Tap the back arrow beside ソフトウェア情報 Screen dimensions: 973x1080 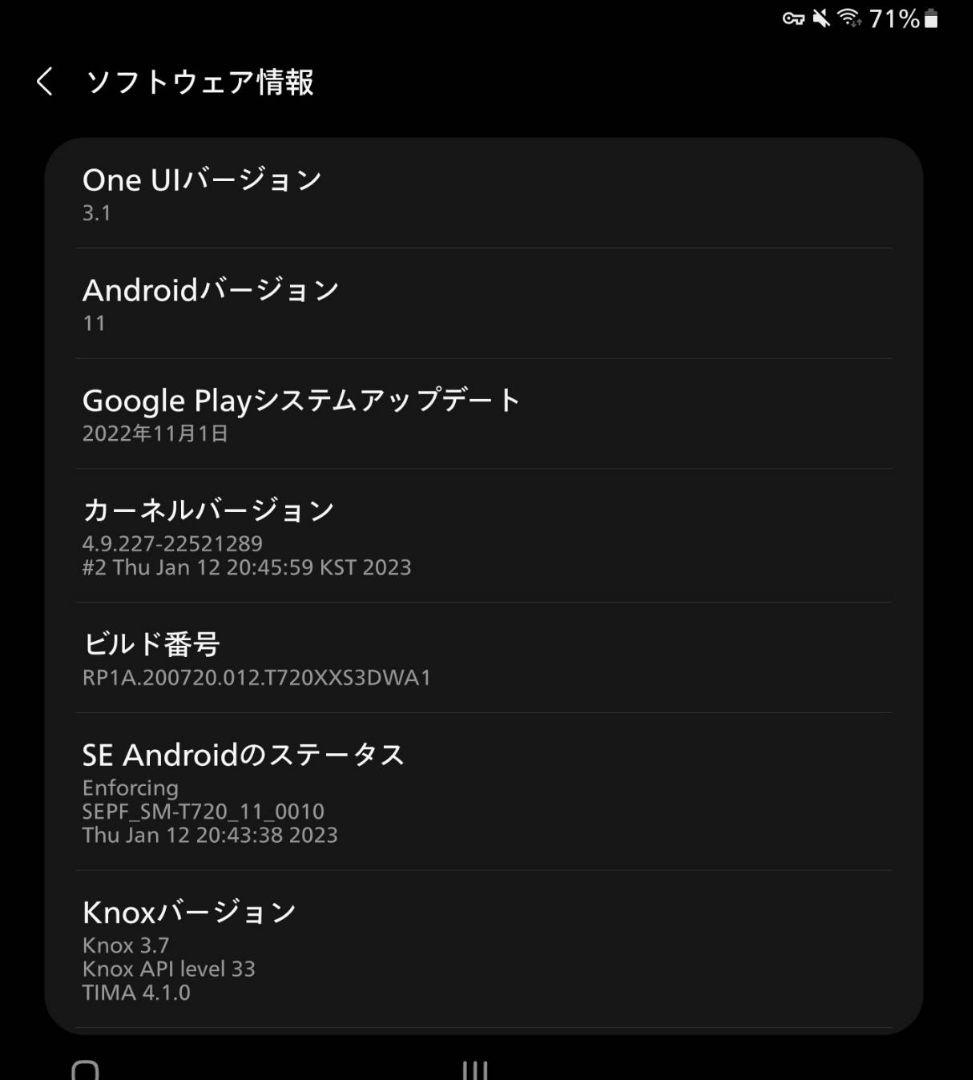(44, 82)
